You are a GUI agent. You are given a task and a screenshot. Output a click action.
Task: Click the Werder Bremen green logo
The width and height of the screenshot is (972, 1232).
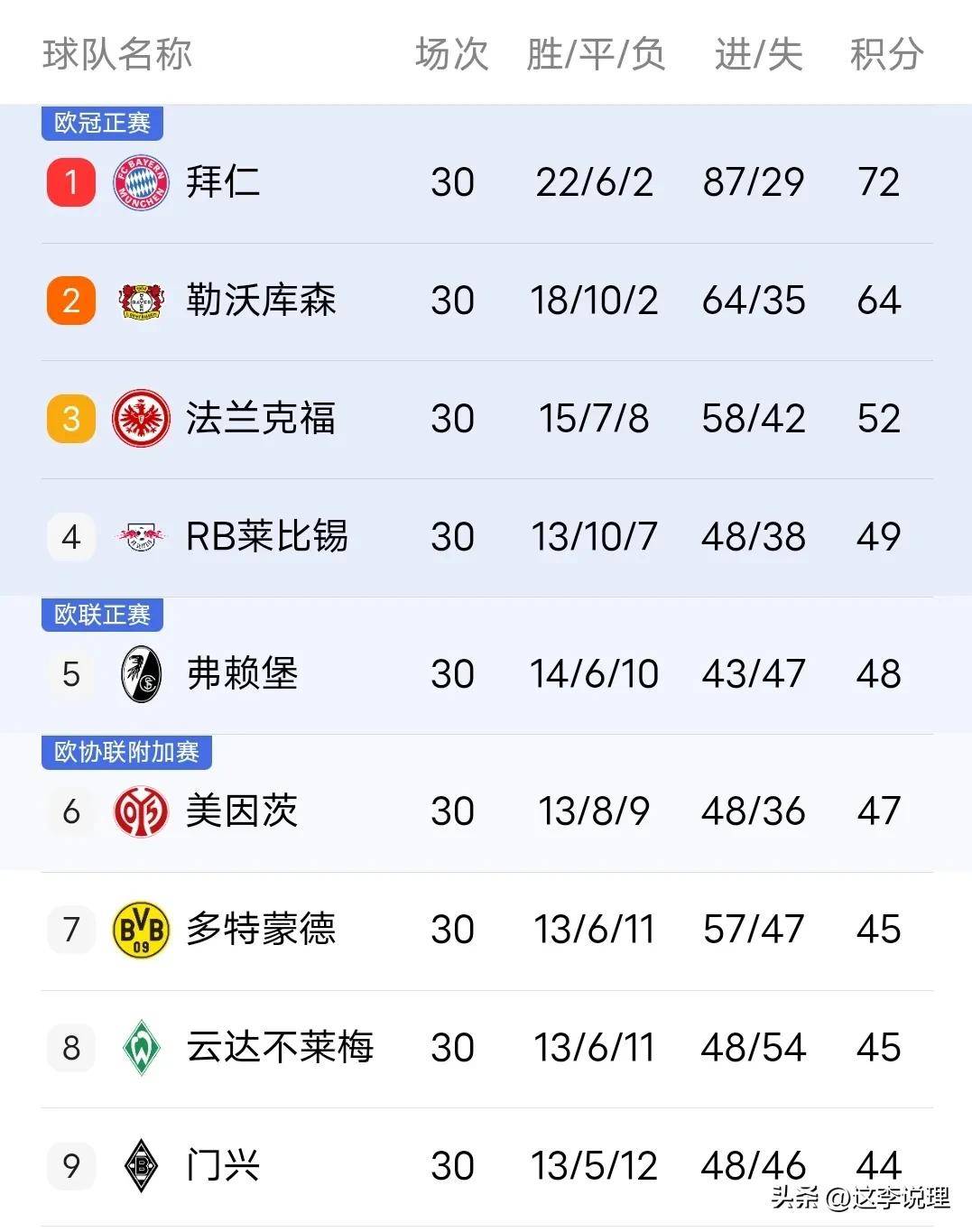[140, 1048]
